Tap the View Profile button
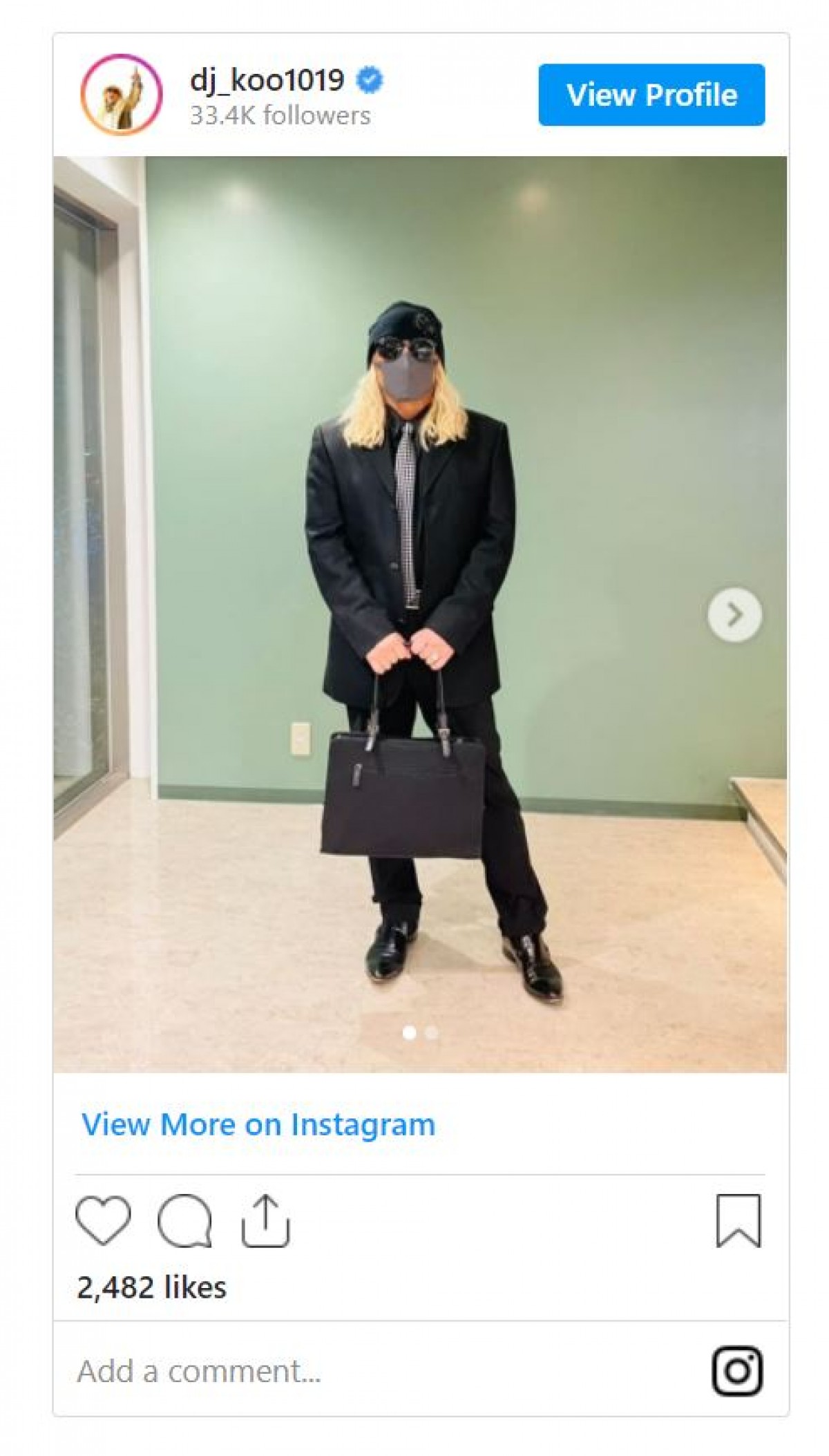 tap(651, 95)
